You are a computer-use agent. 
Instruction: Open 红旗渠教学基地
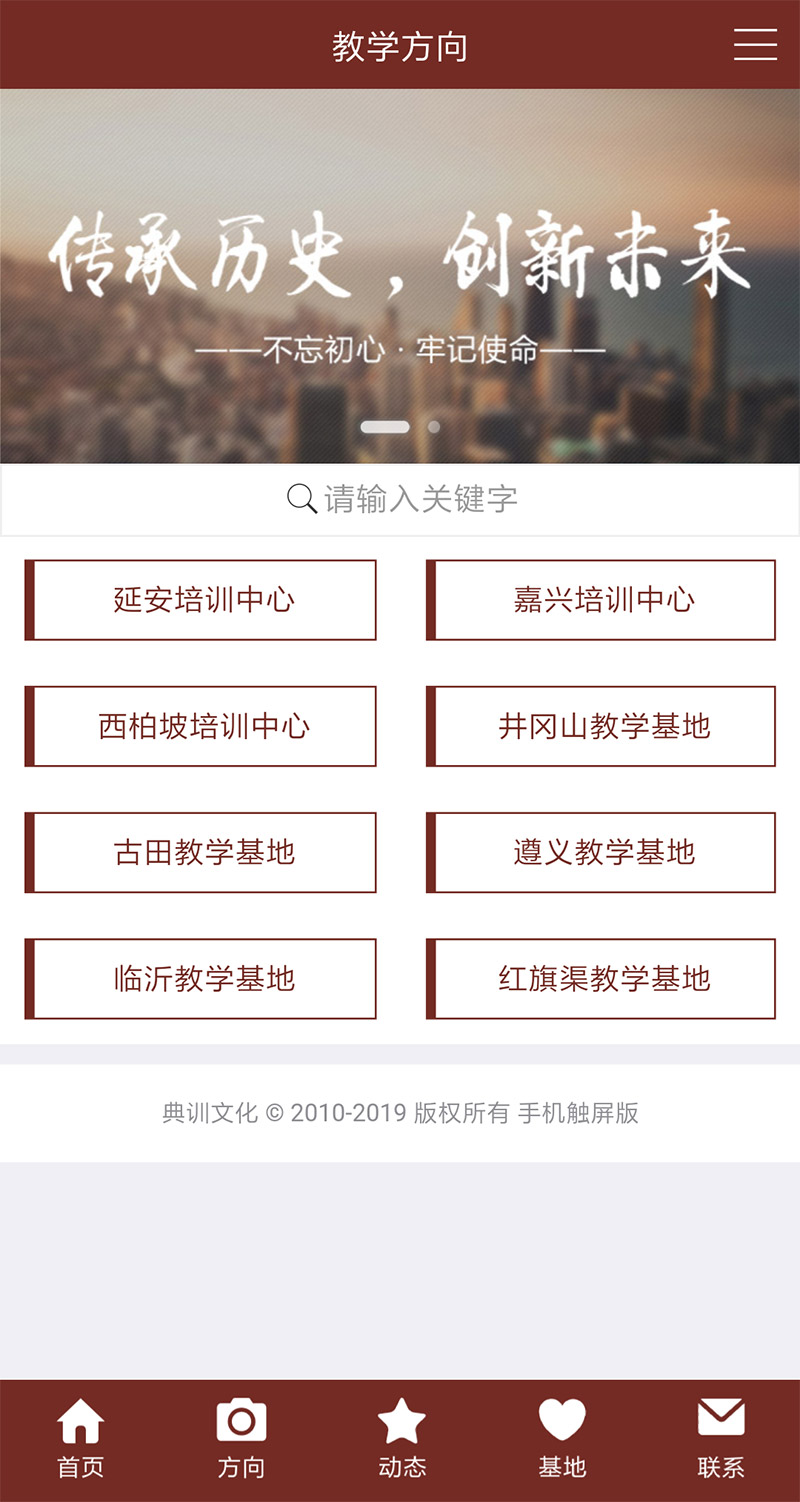pyautogui.click(x=601, y=979)
